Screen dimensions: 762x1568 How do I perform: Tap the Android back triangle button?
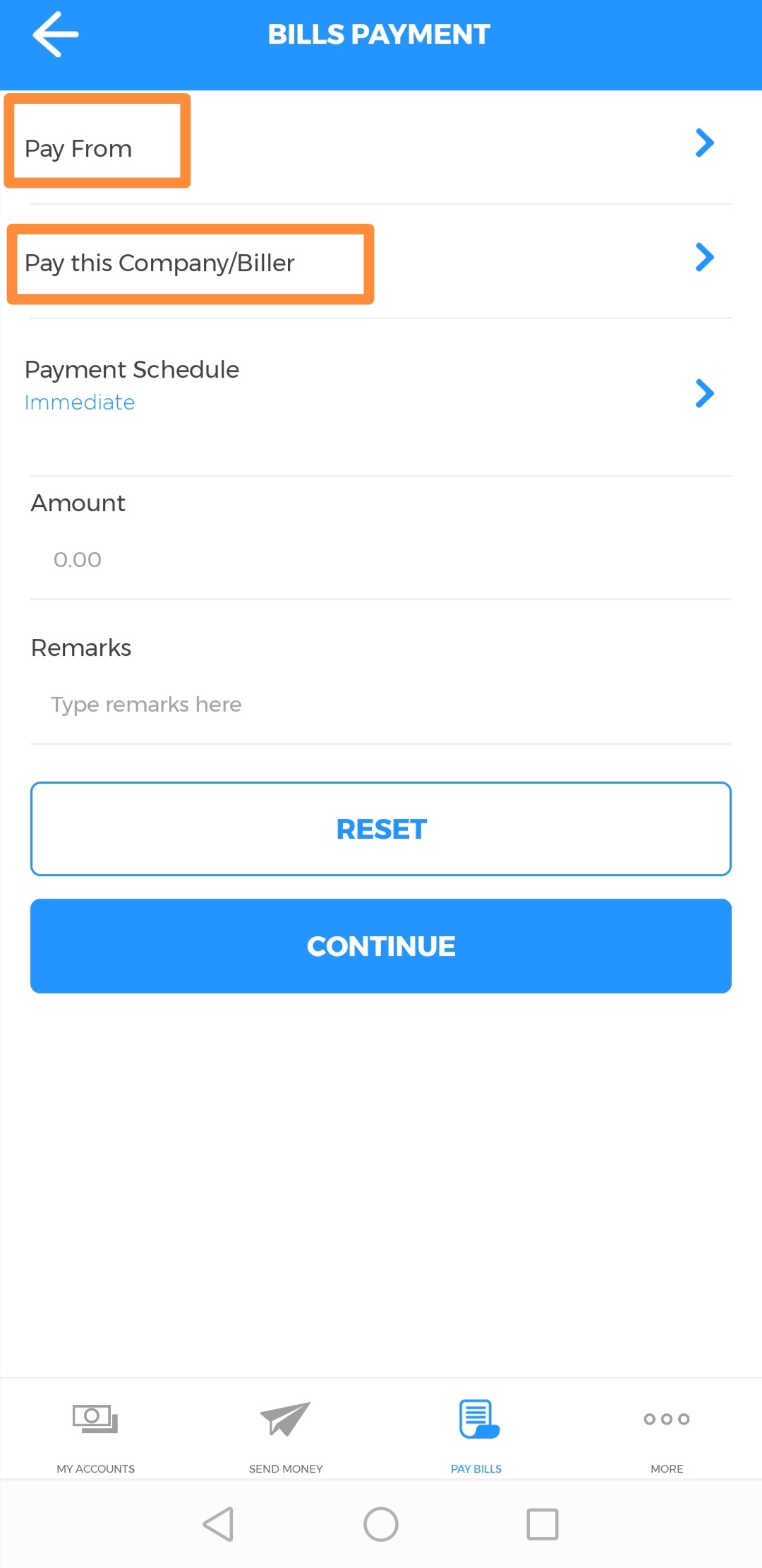219,1525
